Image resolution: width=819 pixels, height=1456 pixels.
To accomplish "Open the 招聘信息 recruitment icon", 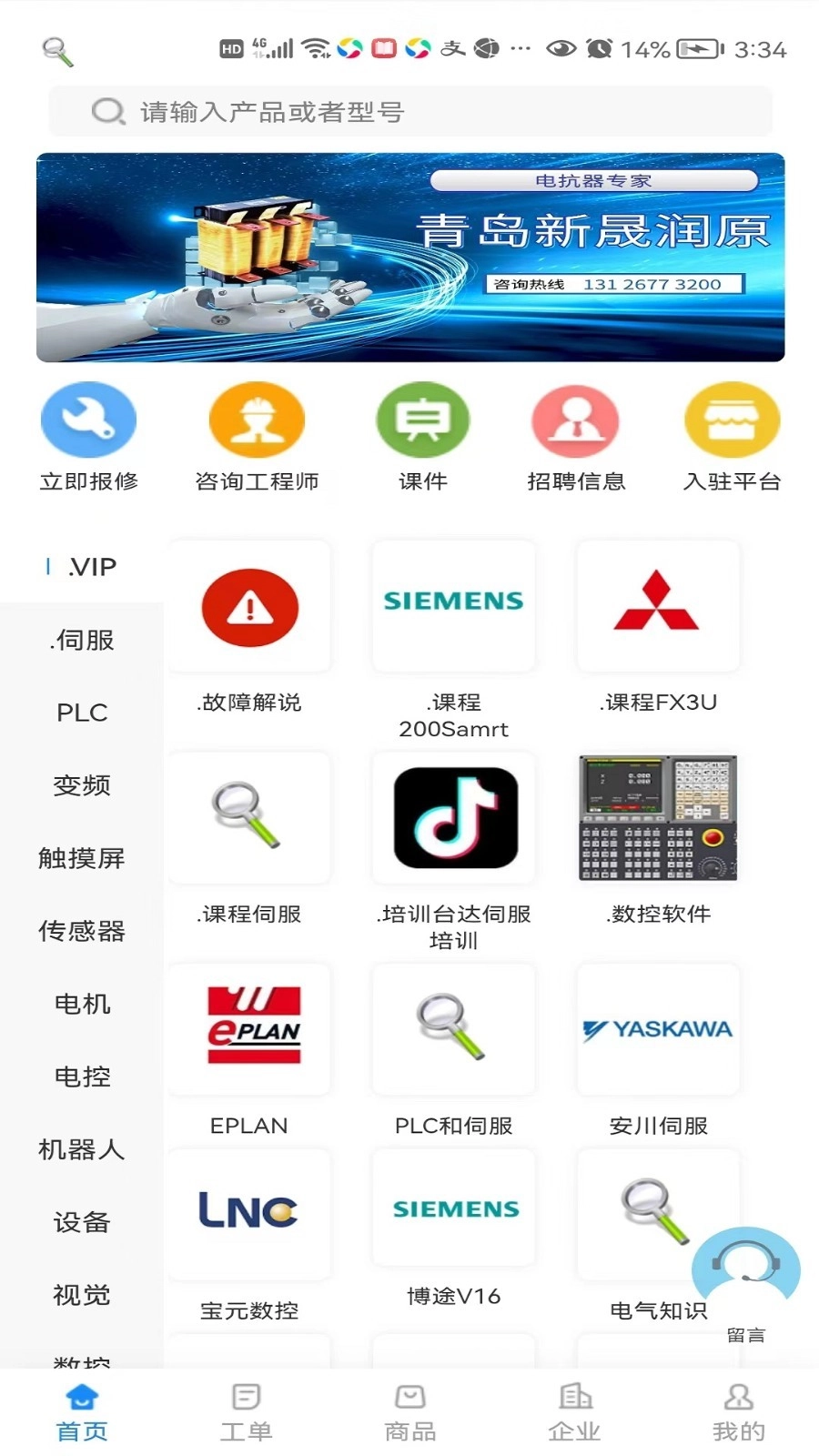I will coord(575,420).
